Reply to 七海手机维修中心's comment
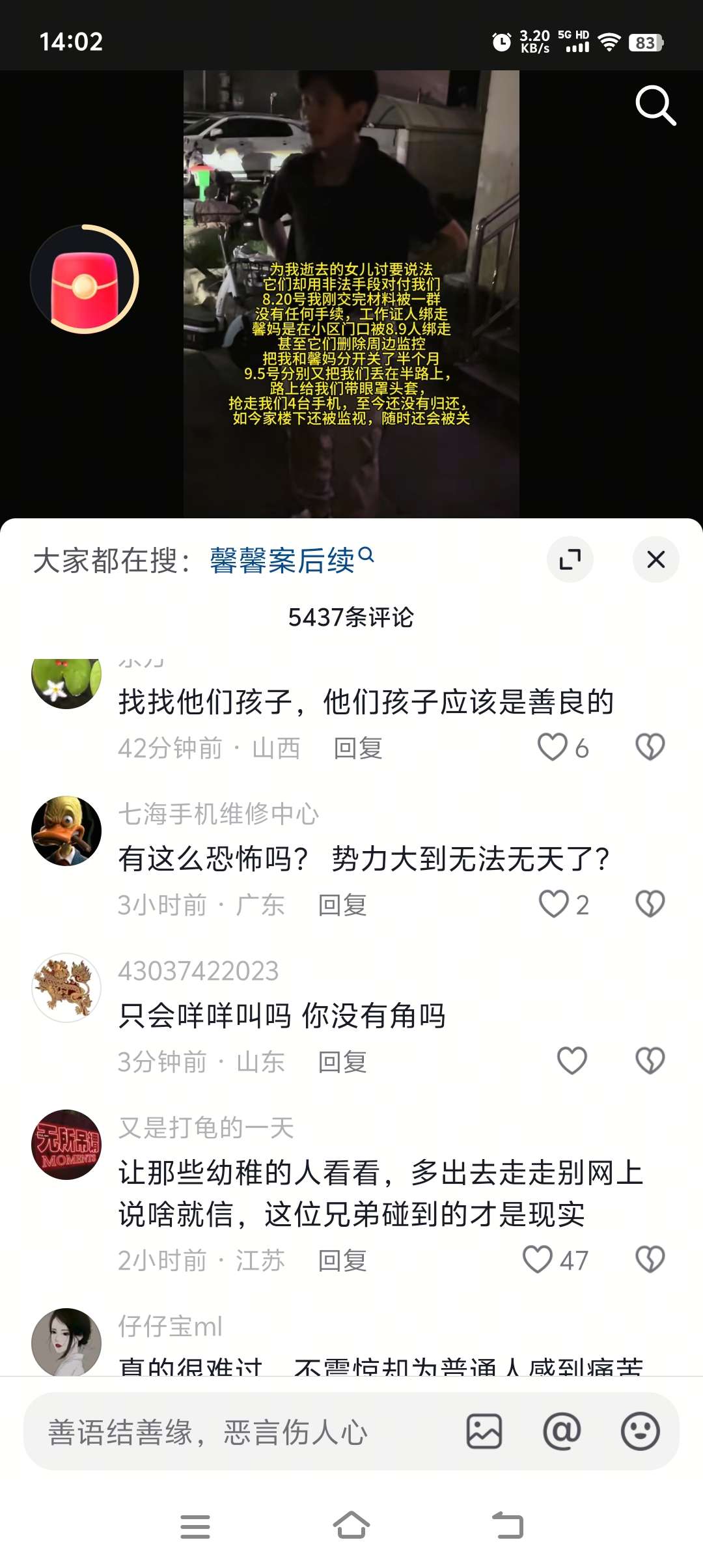The image size is (703, 1568). (x=342, y=905)
